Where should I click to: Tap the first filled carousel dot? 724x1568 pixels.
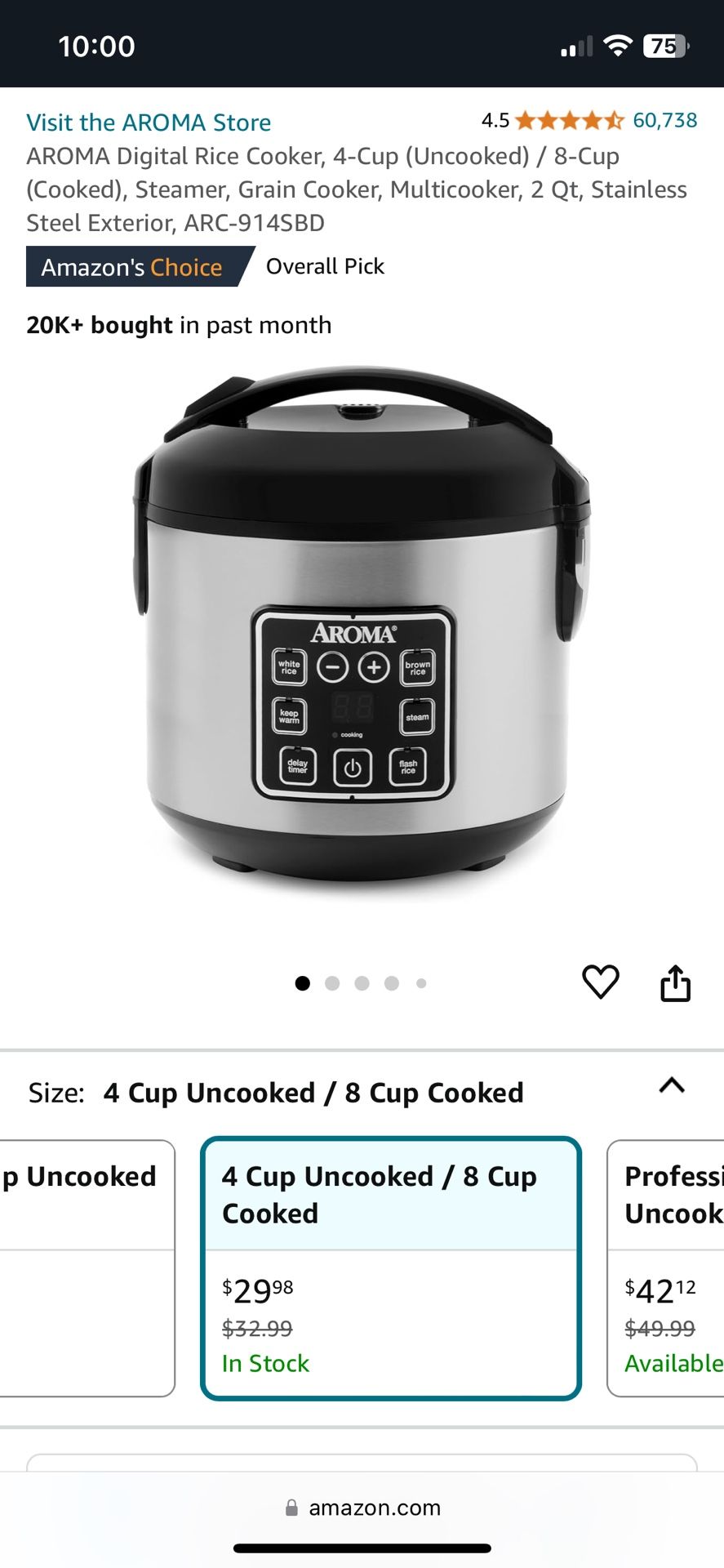[x=303, y=983]
